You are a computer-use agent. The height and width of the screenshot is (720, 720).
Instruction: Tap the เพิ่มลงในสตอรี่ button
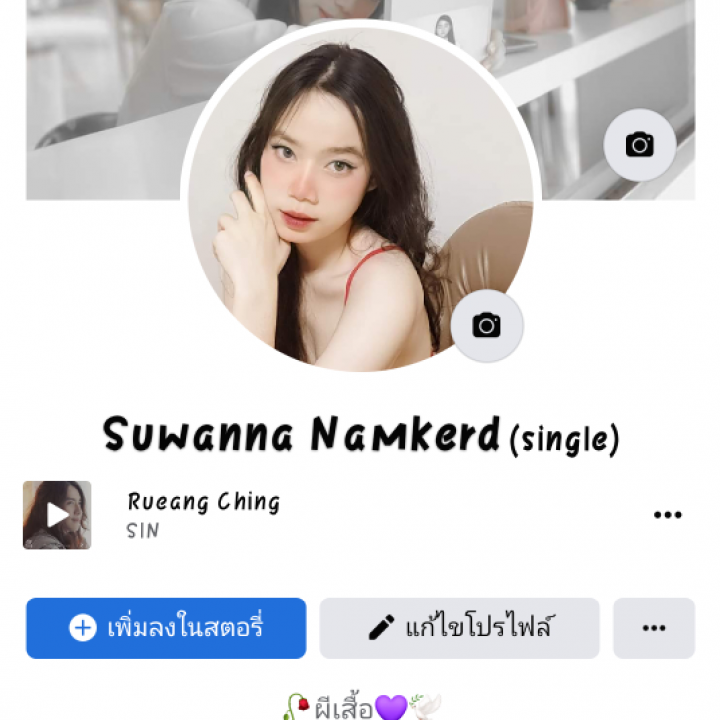[x=166, y=628]
